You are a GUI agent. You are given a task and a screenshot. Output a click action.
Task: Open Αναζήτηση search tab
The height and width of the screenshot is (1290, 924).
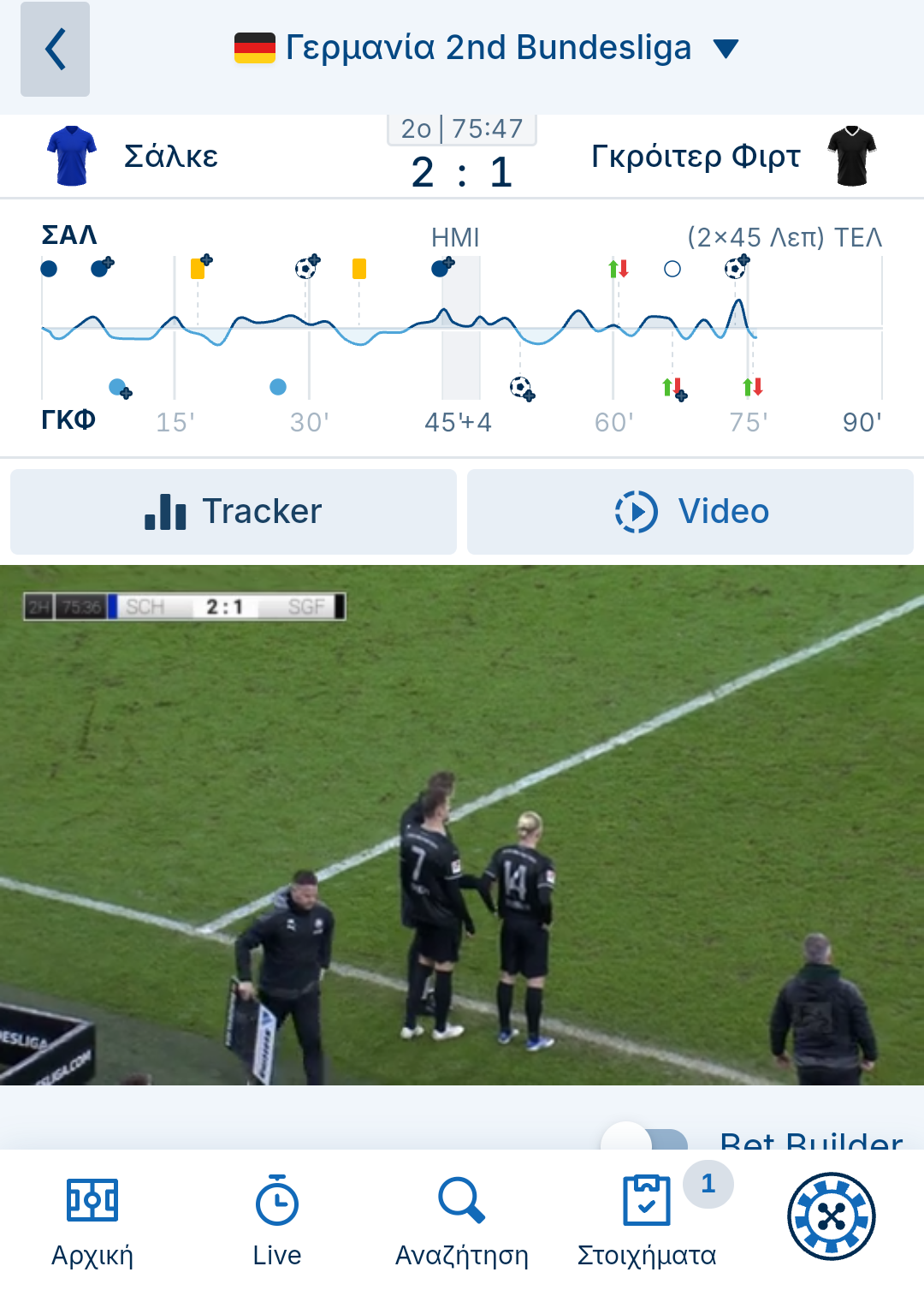coord(462,1219)
